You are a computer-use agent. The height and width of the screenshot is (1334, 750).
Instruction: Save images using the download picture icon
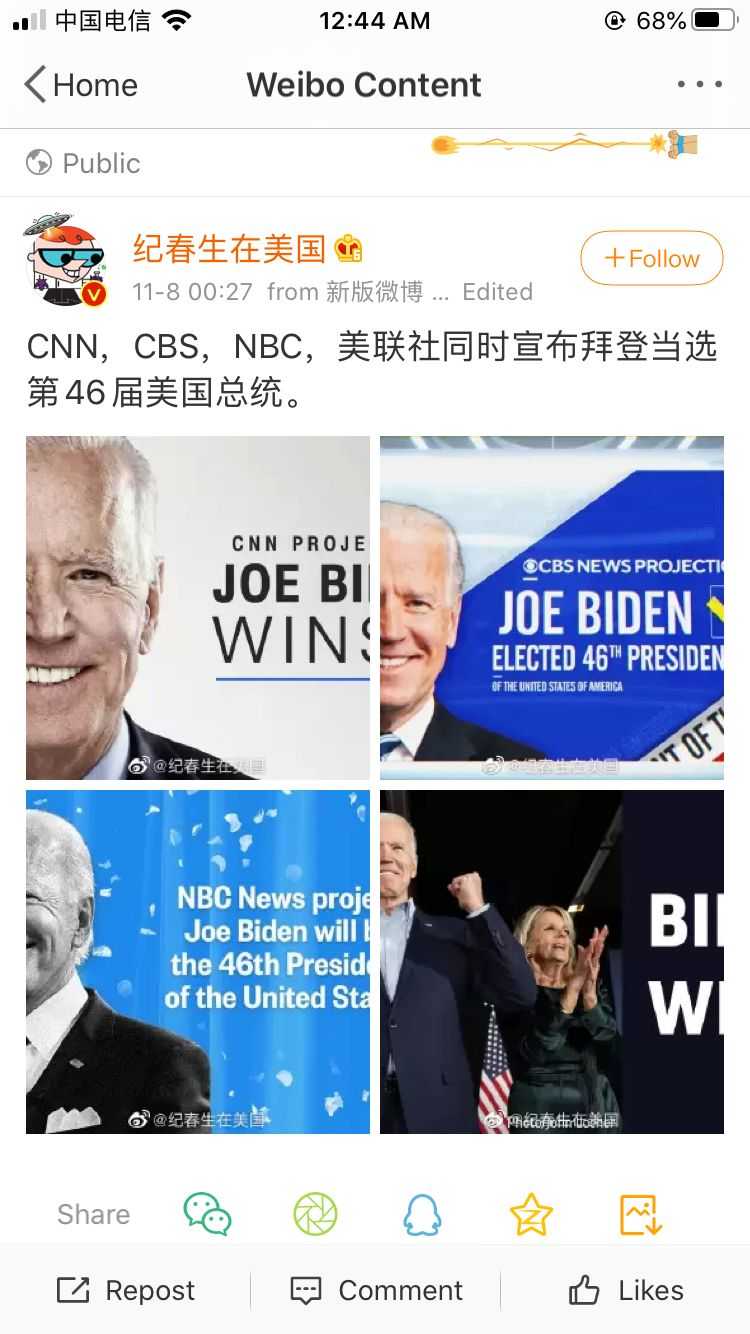(x=639, y=1213)
